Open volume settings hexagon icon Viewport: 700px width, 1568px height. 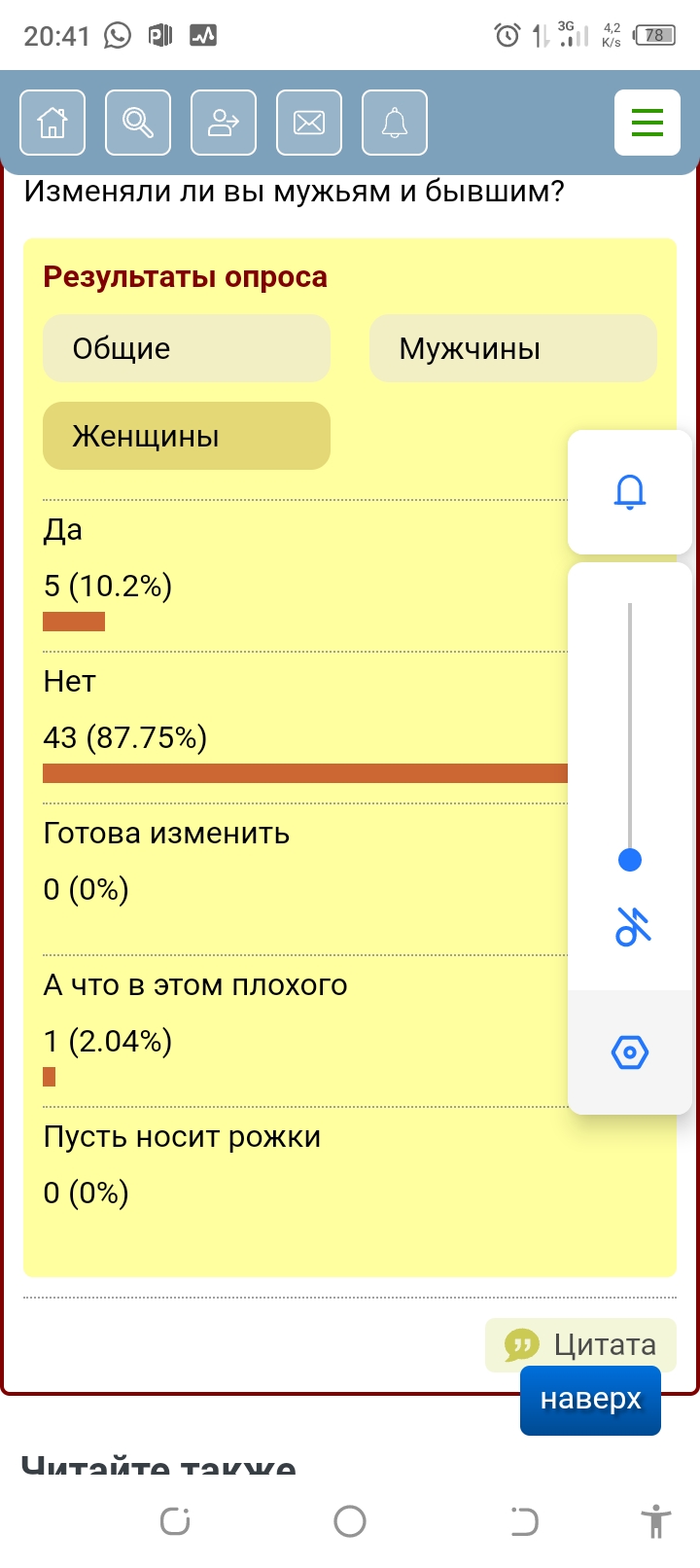(x=630, y=1052)
